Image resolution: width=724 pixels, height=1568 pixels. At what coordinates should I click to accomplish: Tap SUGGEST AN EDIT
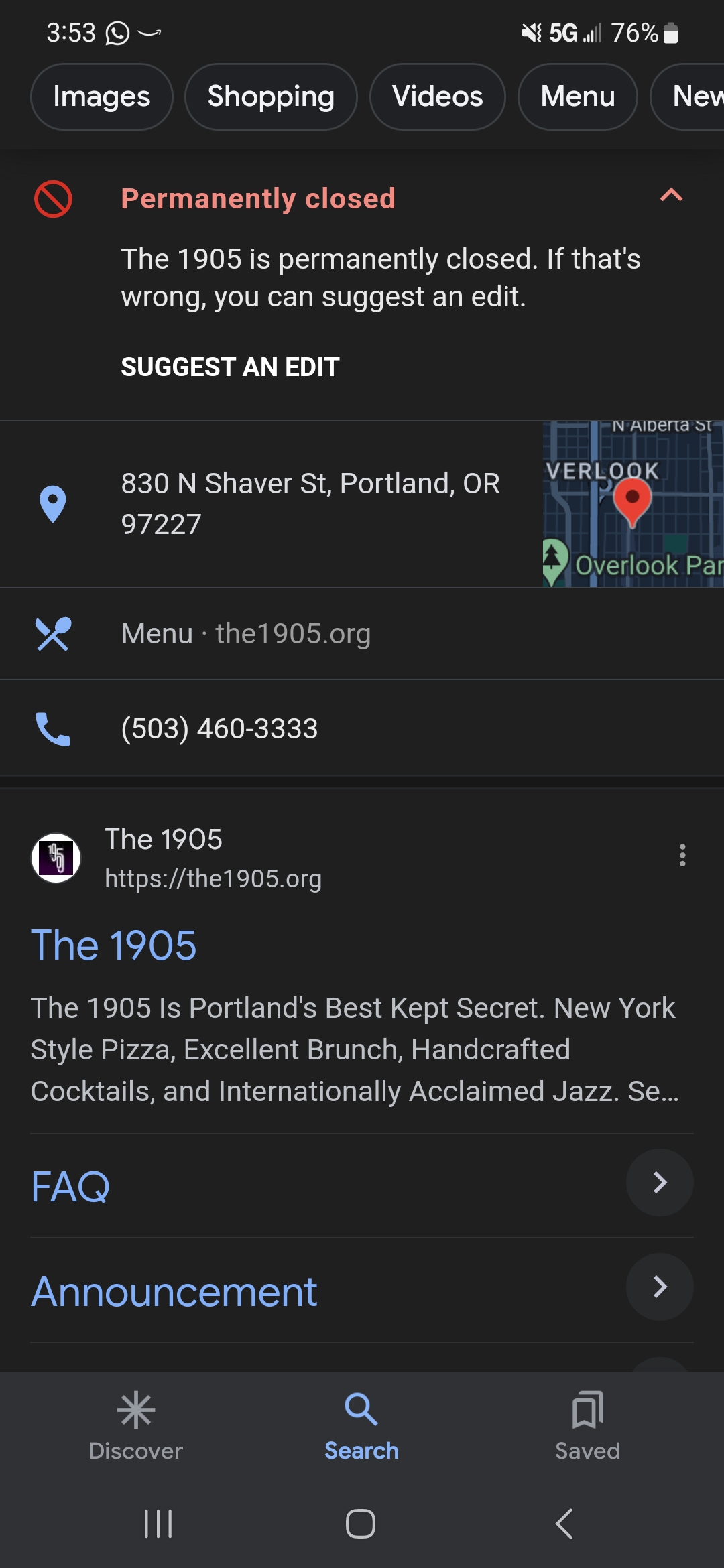[230, 367]
